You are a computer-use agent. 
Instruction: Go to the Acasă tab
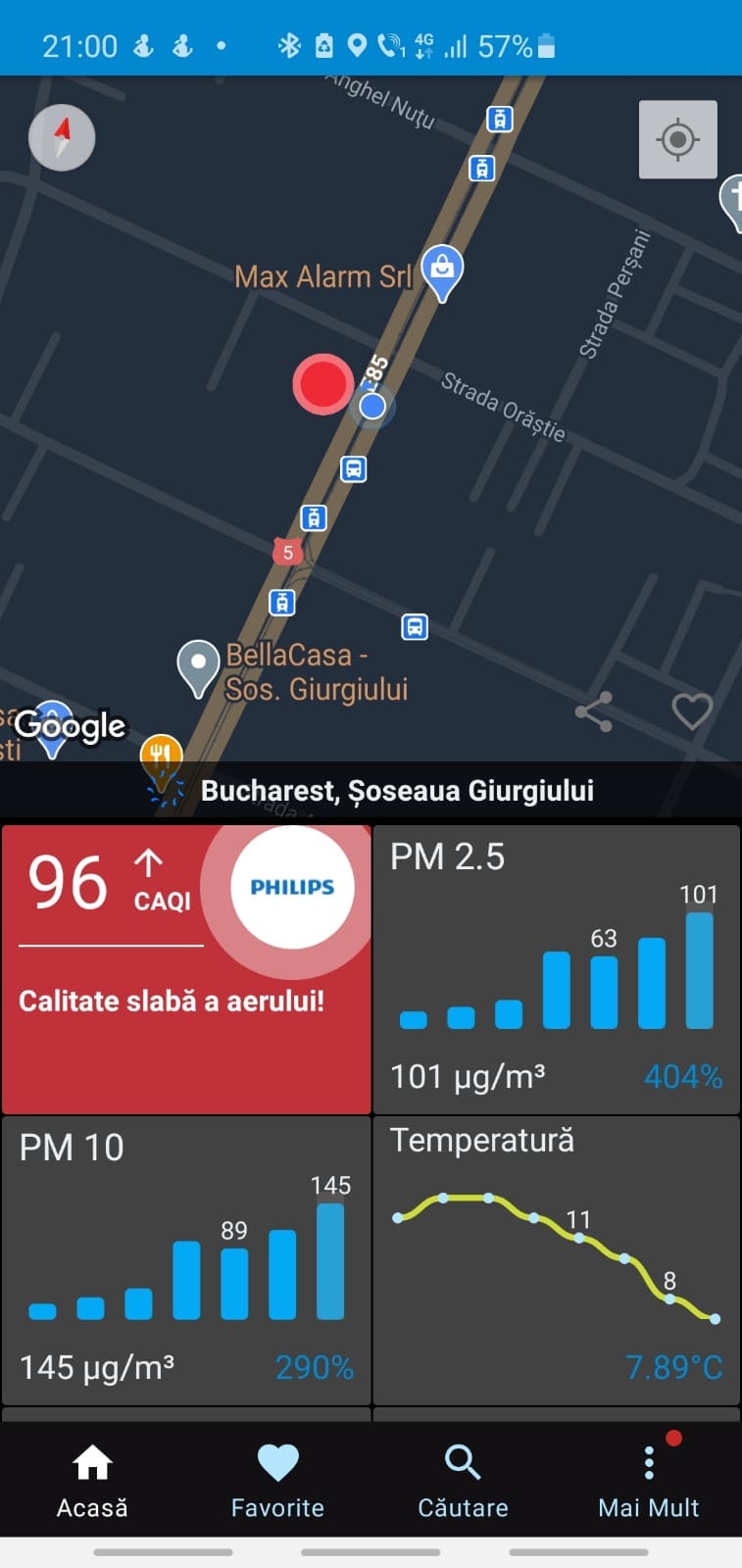pos(92,1480)
